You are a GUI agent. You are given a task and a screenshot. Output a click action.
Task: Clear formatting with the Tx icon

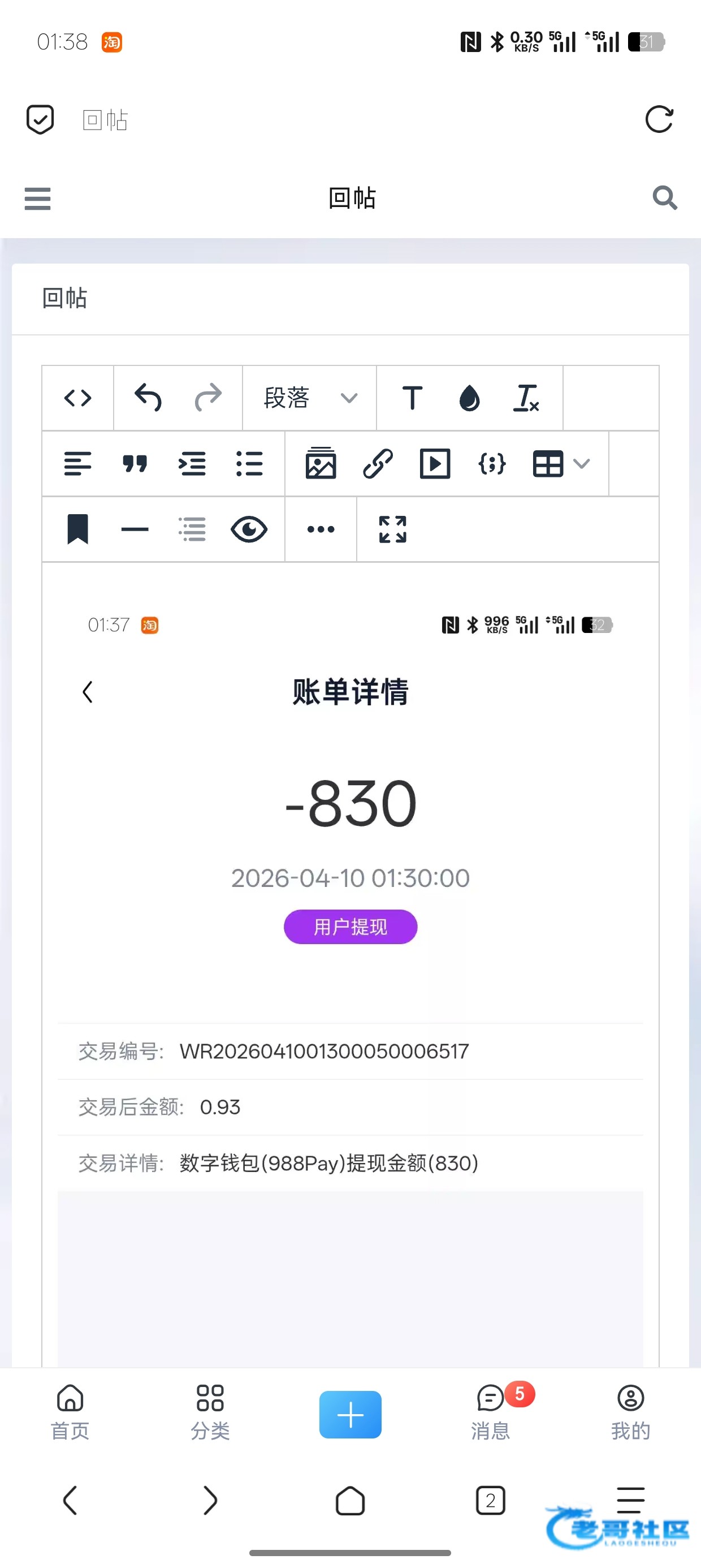(526, 398)
